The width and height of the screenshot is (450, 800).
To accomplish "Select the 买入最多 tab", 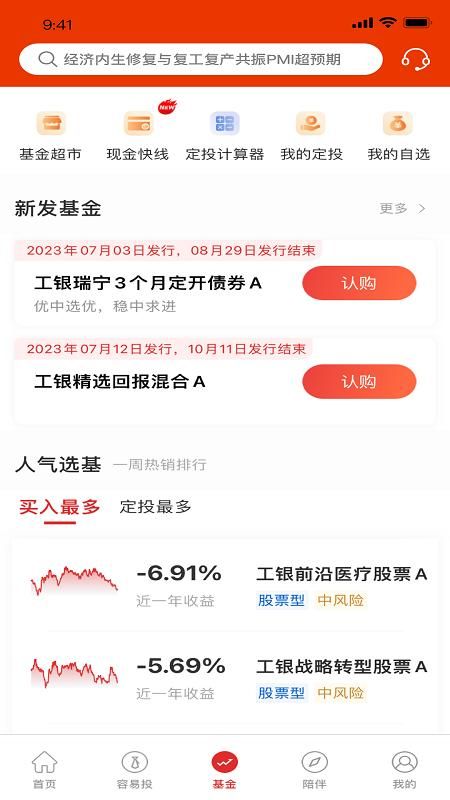I will tap(60, 507).
